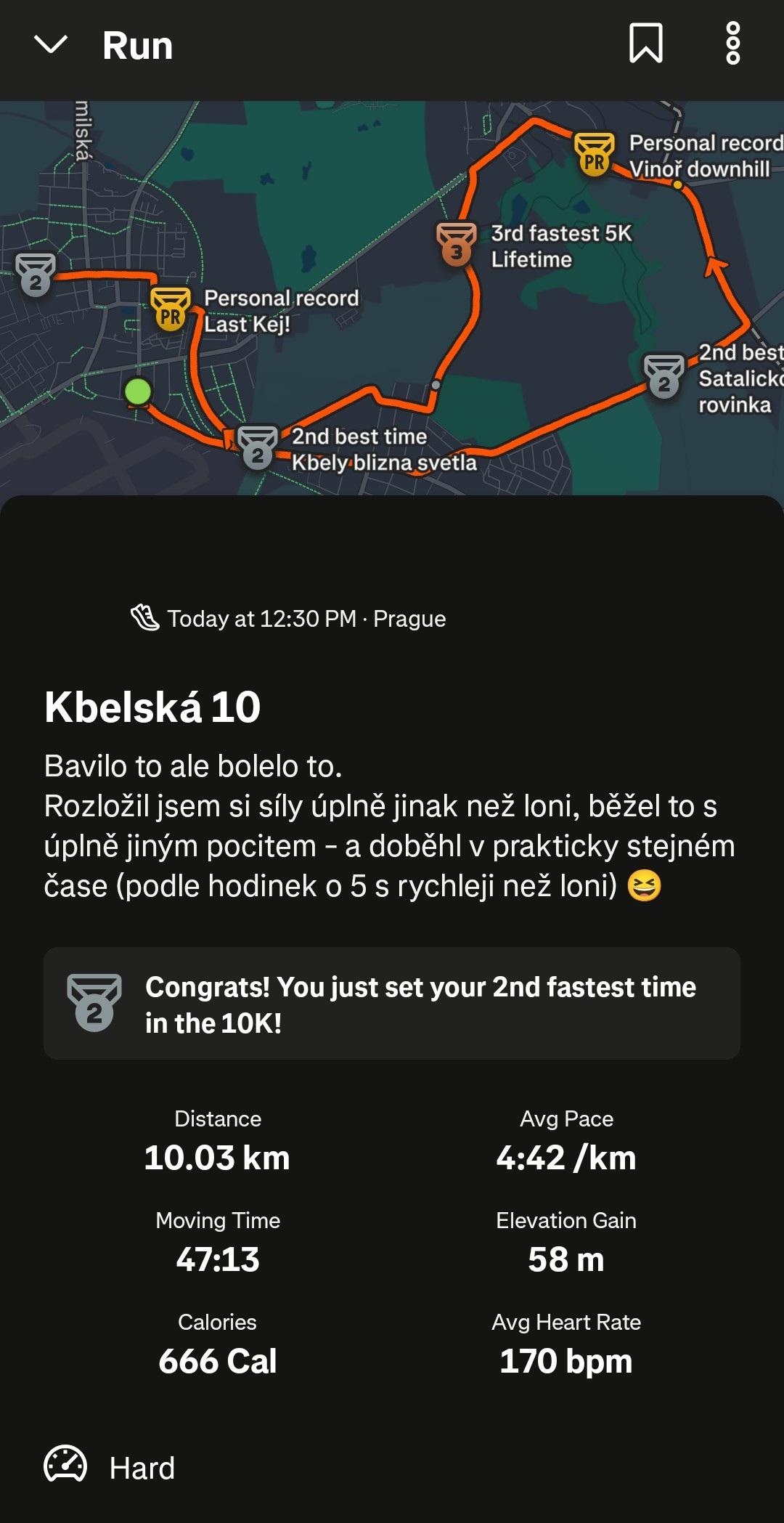Open the three-dot overflow menu
The height and width of the screenshot is (1523, 784).
click(x=732, y=44)
